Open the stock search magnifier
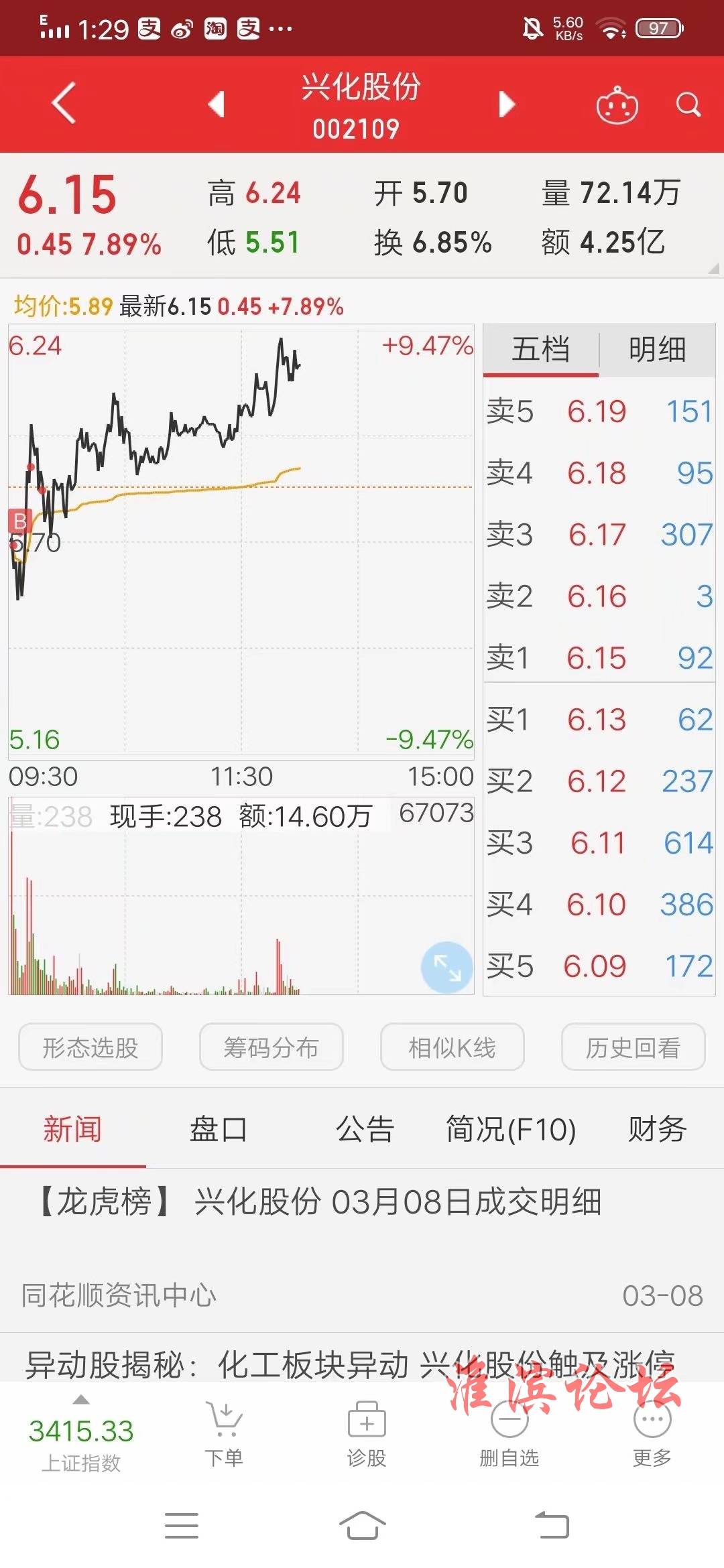Screen dimensions: 724x1568 point(688,105)
